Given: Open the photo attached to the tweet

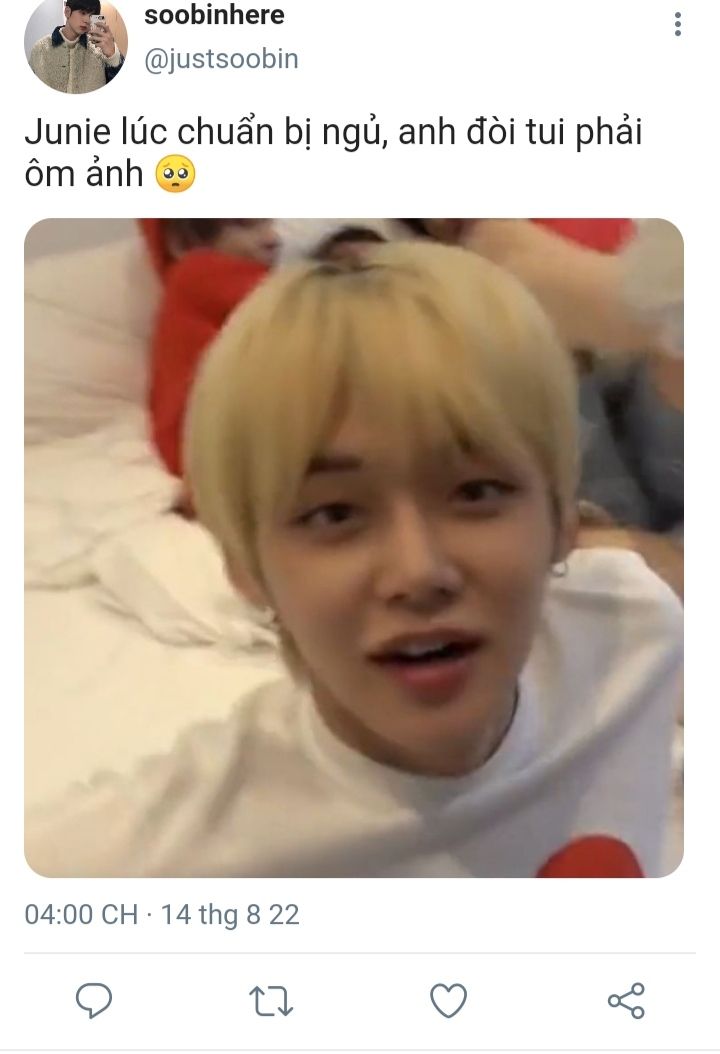Looking at the screenshot, I should click(354, 547).
